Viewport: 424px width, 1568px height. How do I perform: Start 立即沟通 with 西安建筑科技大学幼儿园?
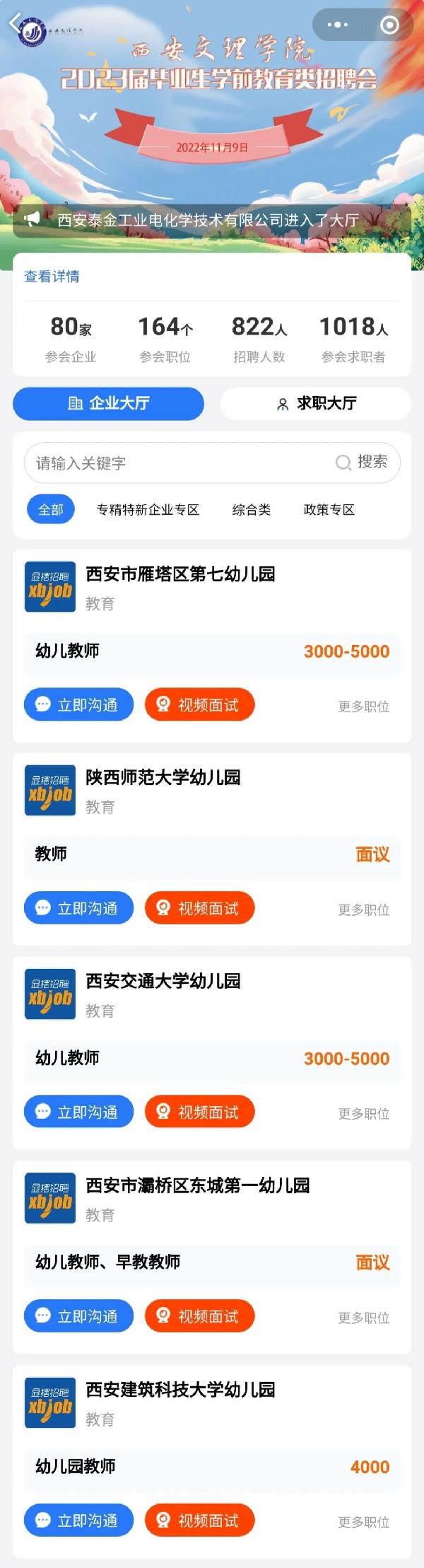click(x=78, y=1521)
